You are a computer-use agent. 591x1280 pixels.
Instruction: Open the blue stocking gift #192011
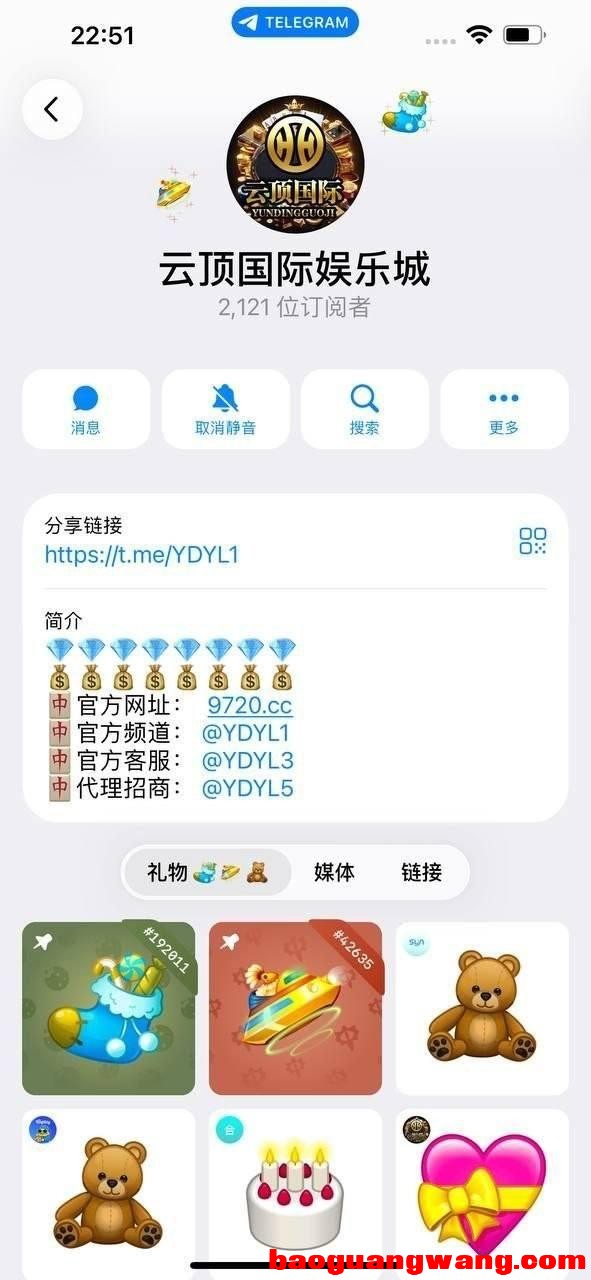pos(108,1008)
